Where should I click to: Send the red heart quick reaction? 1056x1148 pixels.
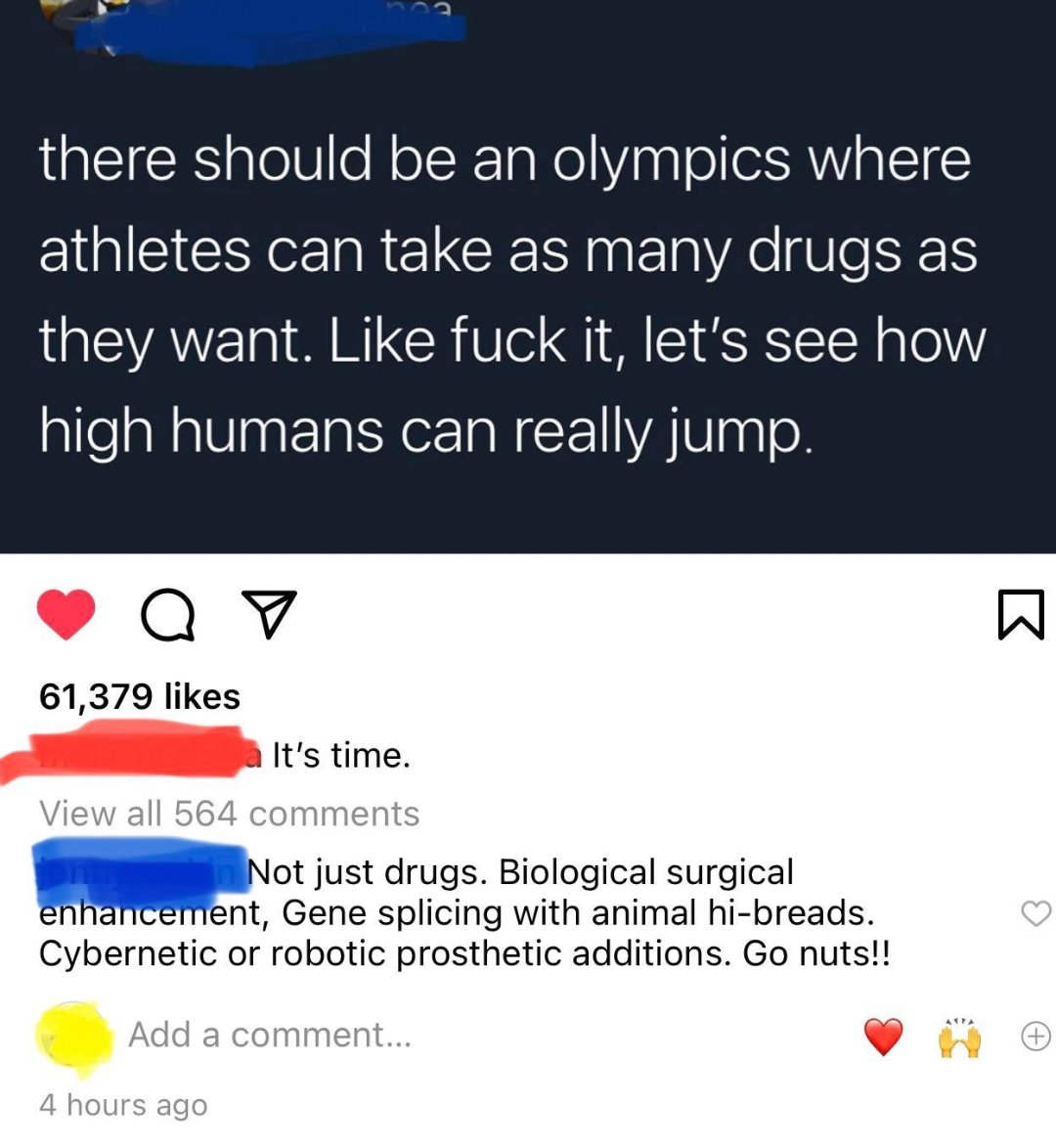pyautogui.click(x=883, y=1037)
